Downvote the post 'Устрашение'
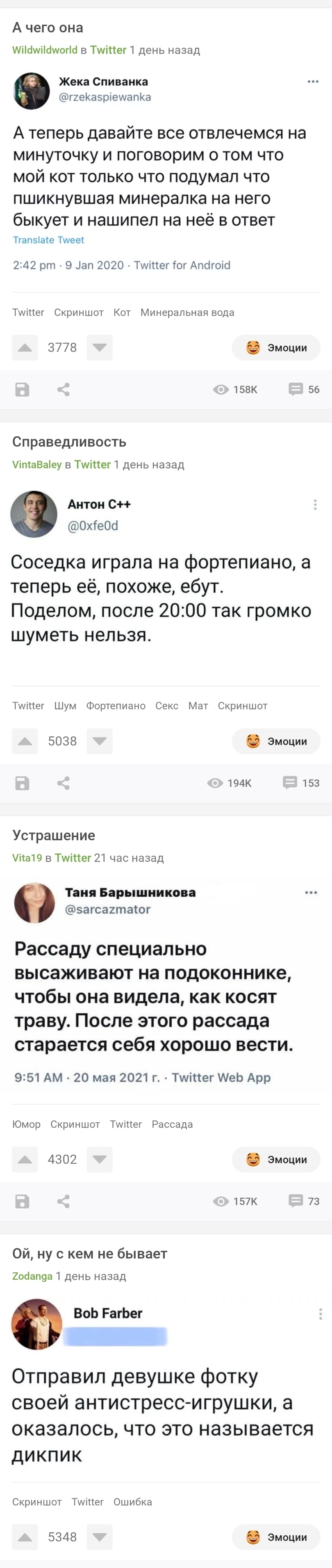The width and height of the screenshot is (332, 1568). click(x=100, y=1159)
